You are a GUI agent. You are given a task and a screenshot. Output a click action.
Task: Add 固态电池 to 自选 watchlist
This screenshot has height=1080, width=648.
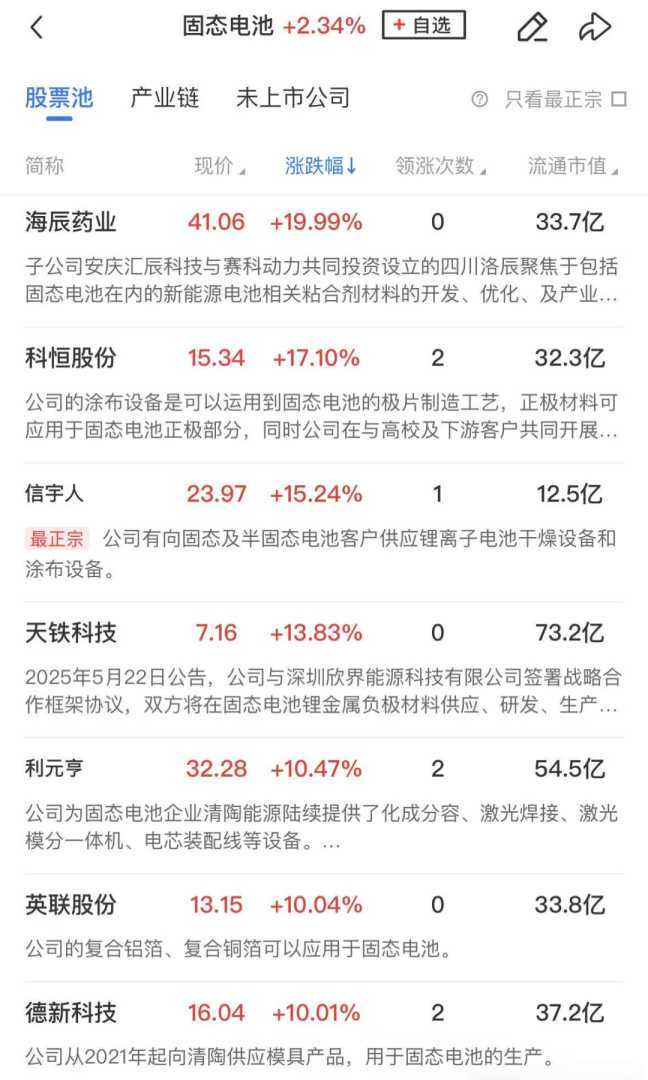424,27
